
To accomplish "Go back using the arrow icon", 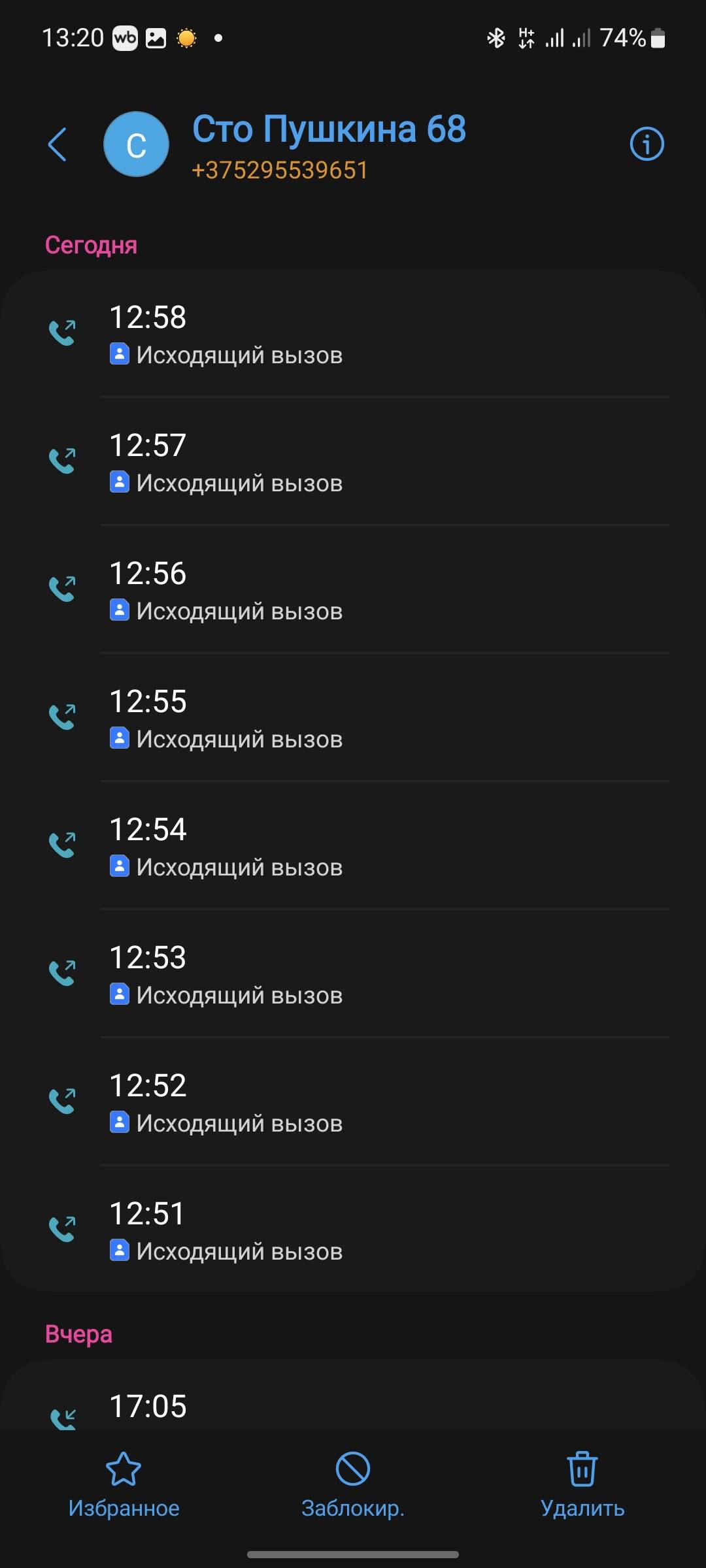I will [x=58, y=144].
